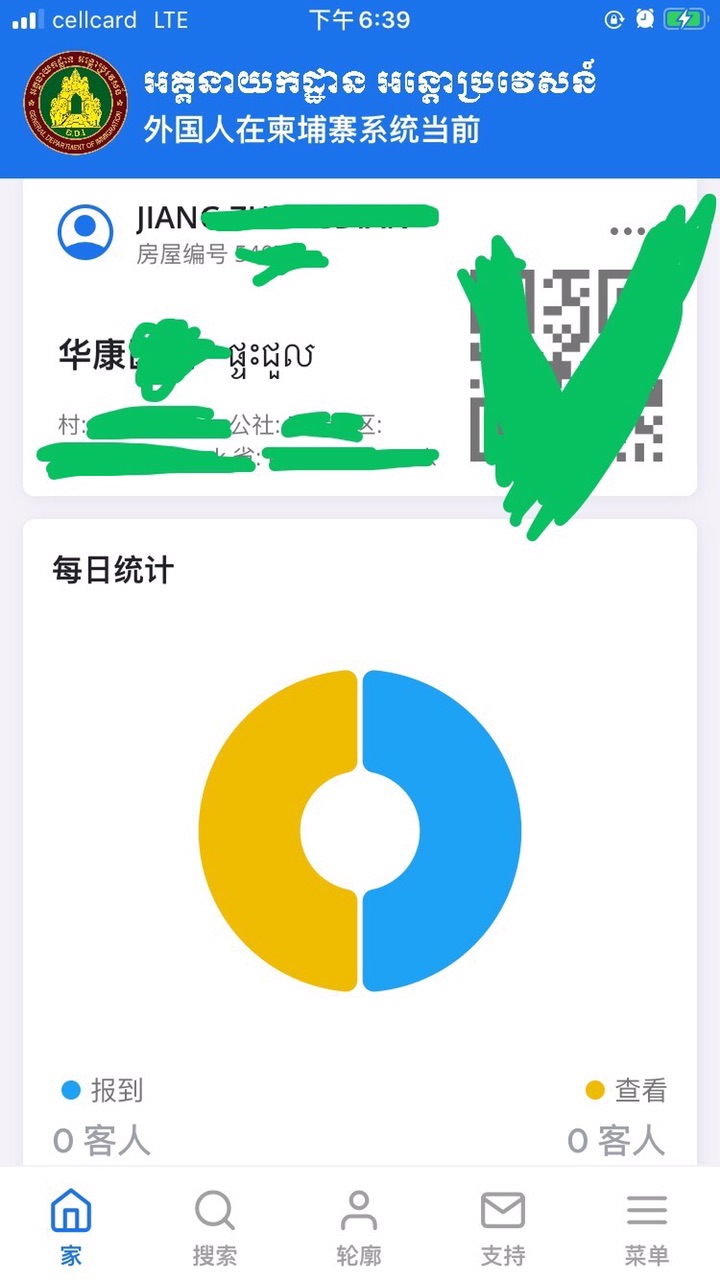Open the 菜单 menu tab
Image resolution: width=720 pixels, height=1280 pixels.
[x=647, y=1226]
